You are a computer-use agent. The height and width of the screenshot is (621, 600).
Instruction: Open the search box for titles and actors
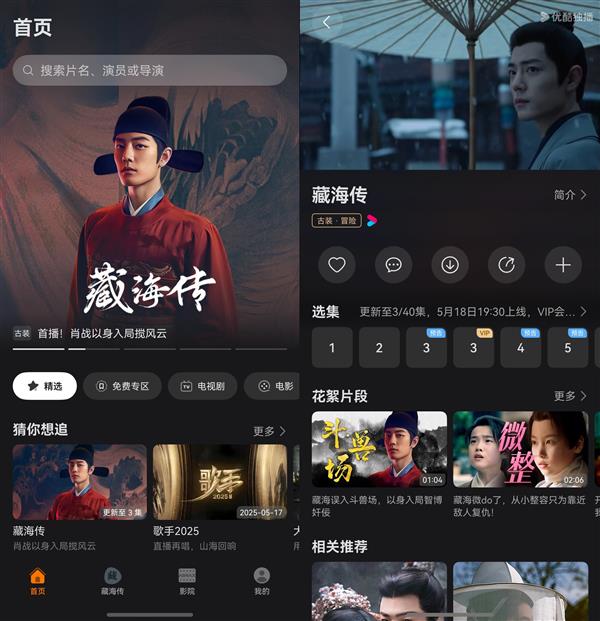150,70
